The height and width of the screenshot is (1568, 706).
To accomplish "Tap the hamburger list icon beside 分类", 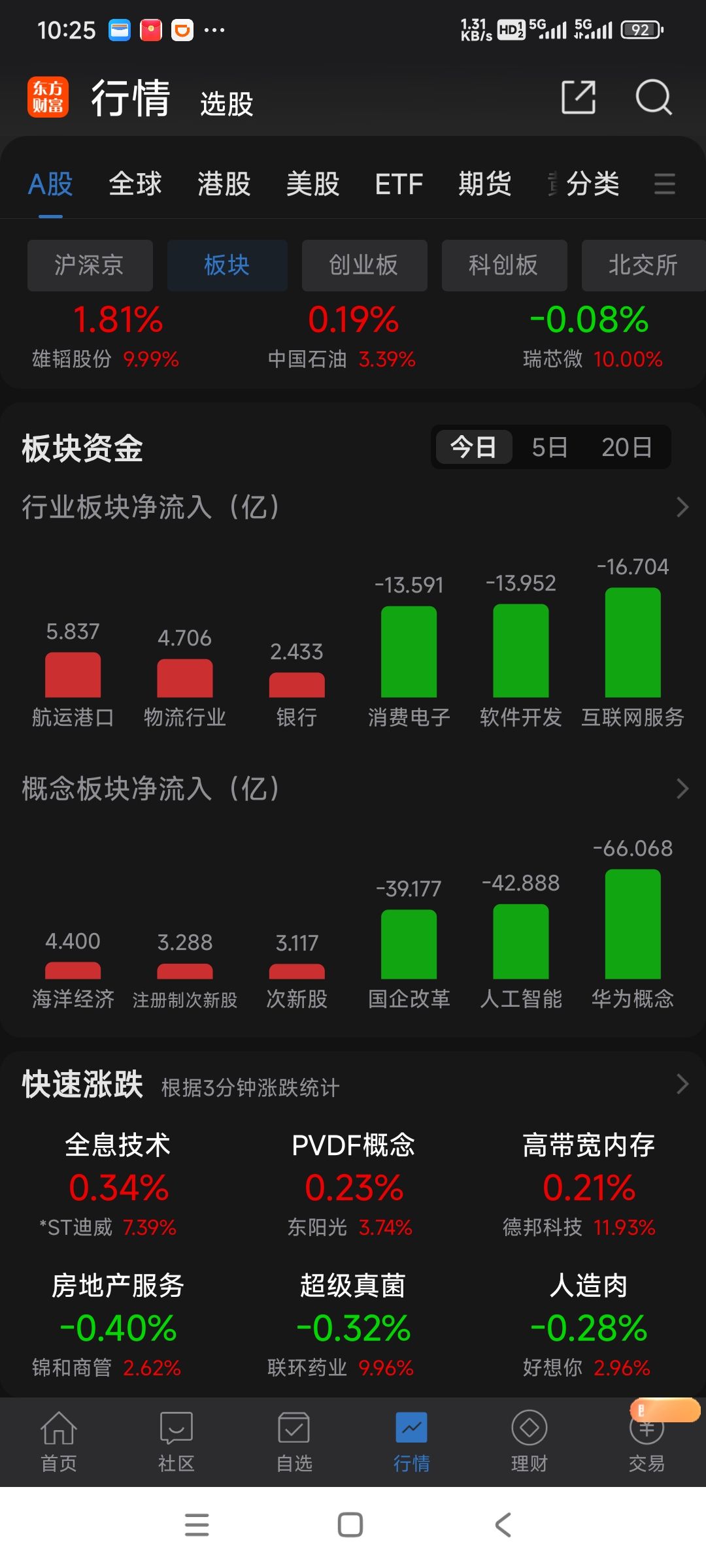I will pyautogui.click(x=665, y=184).
